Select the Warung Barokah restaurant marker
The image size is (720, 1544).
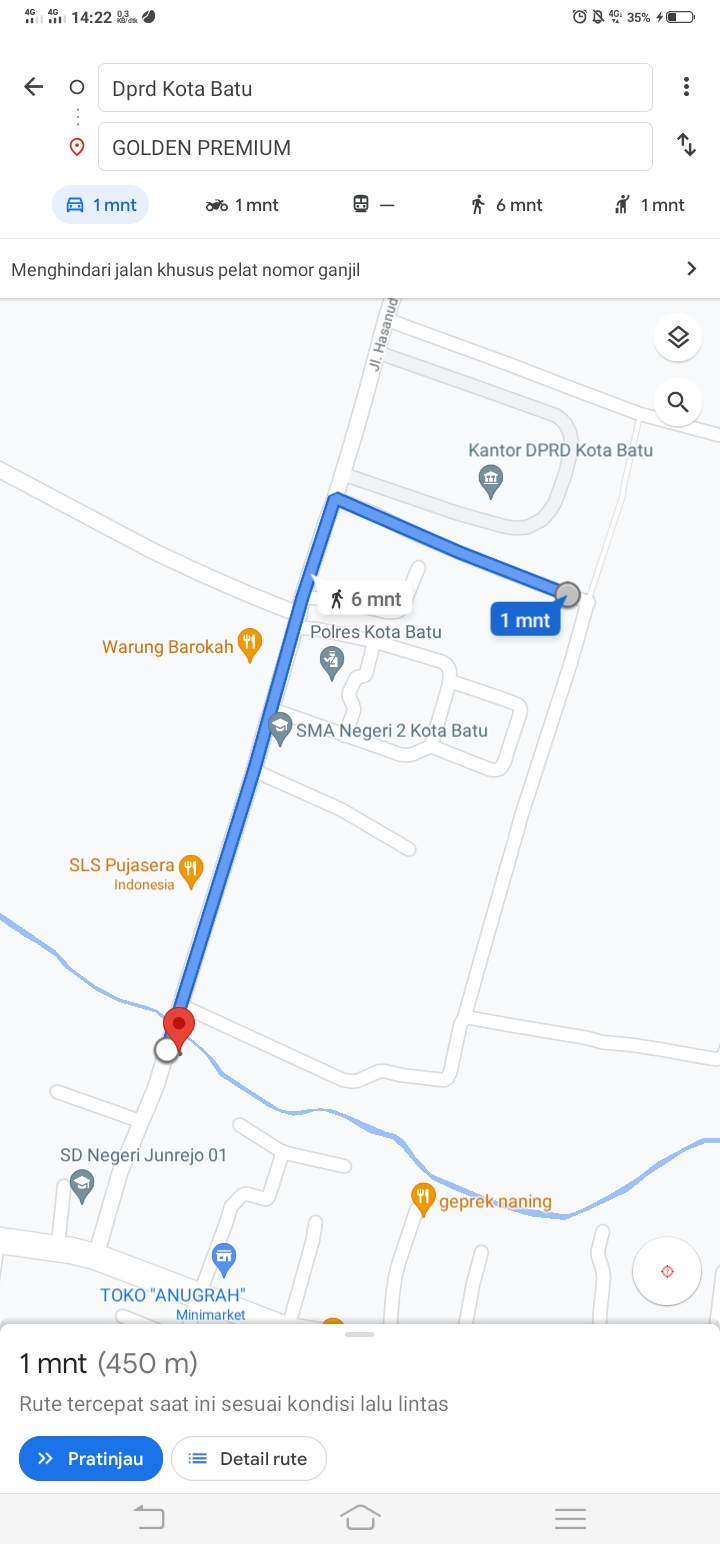click(250, 645)
